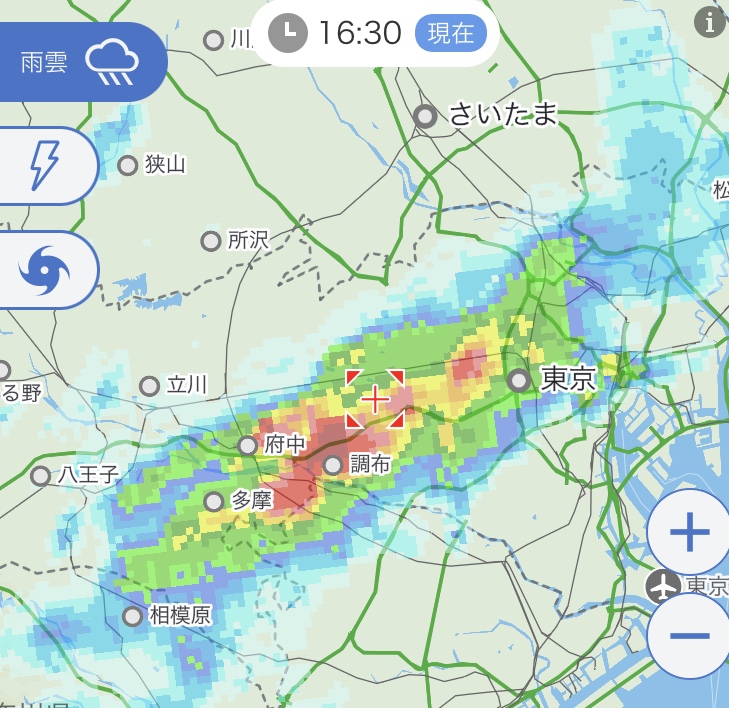Switch to the lightning layer
The image size is (729, 708).
point(46,166)
